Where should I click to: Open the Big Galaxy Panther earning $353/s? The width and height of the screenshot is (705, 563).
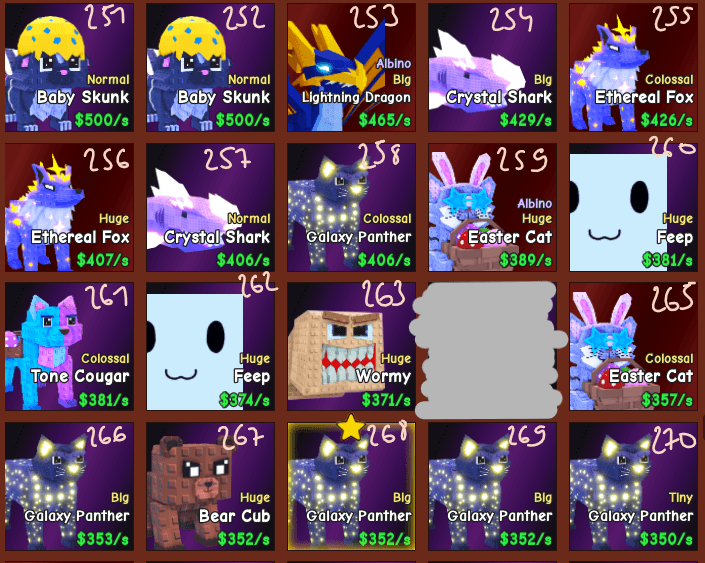coord(69,486)
